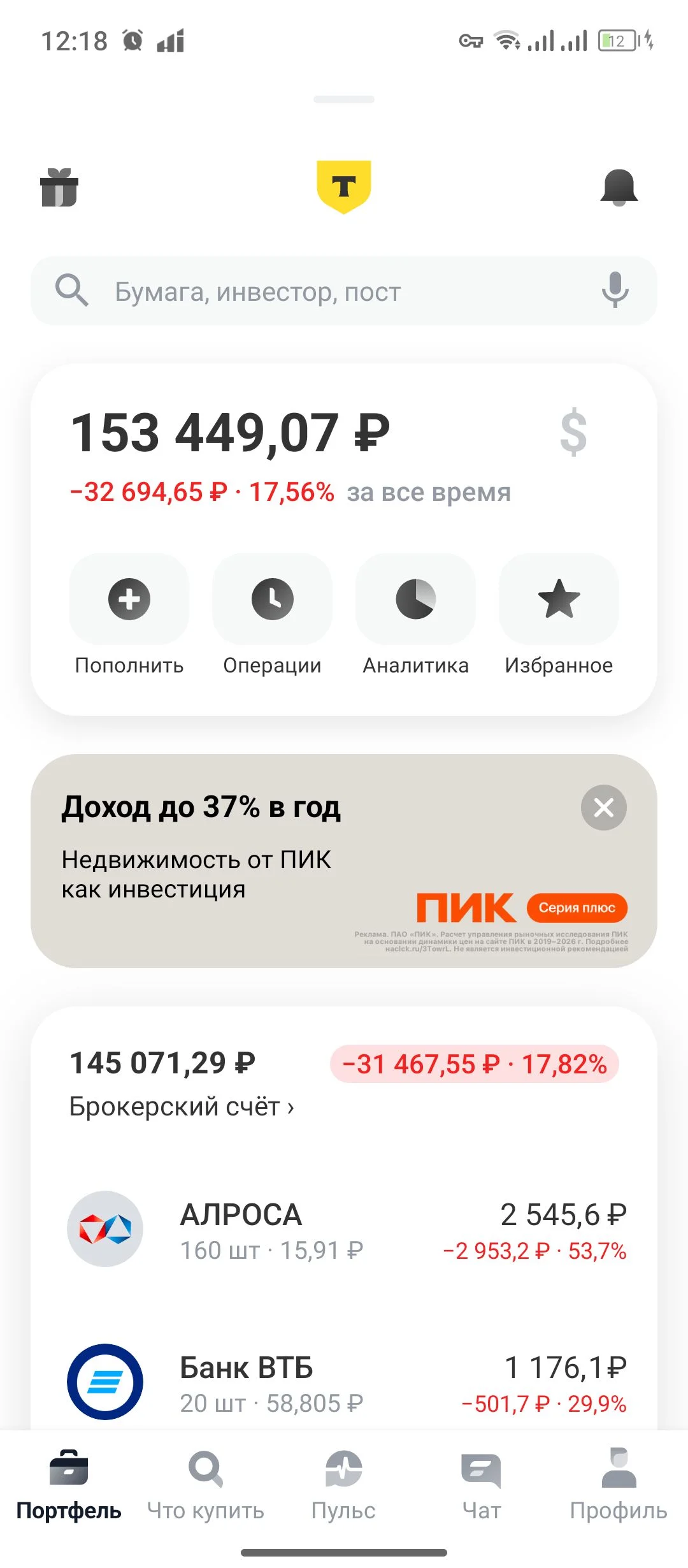
Task: Open the notifications bell
Action: point(619,187)
